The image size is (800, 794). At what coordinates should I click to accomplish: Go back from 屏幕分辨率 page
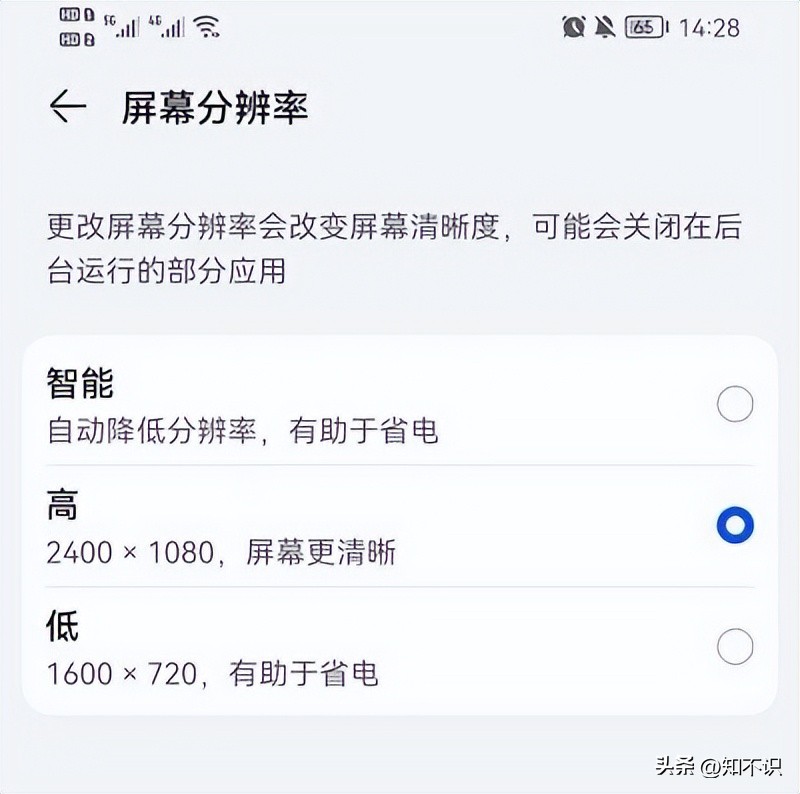67,107
